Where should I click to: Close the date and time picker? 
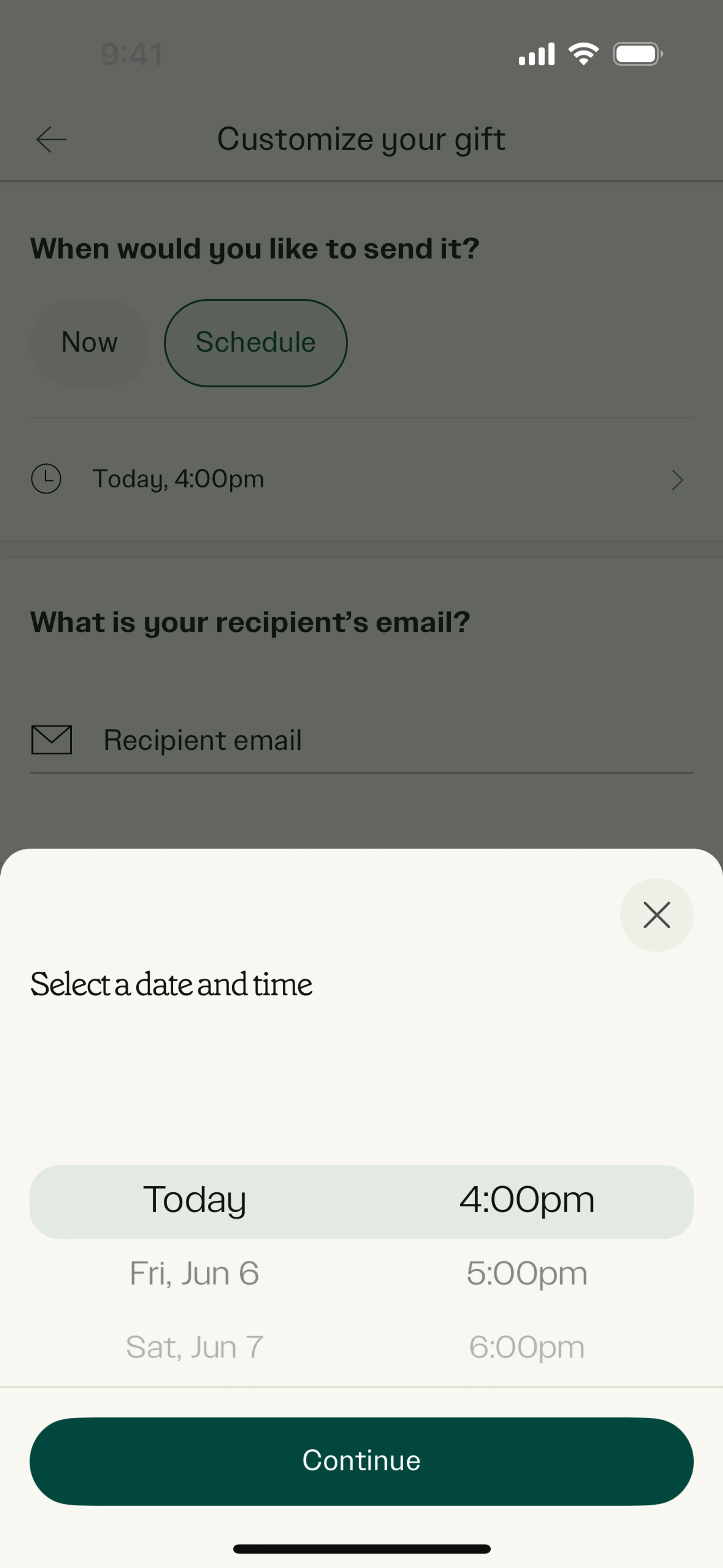[656, 915]
